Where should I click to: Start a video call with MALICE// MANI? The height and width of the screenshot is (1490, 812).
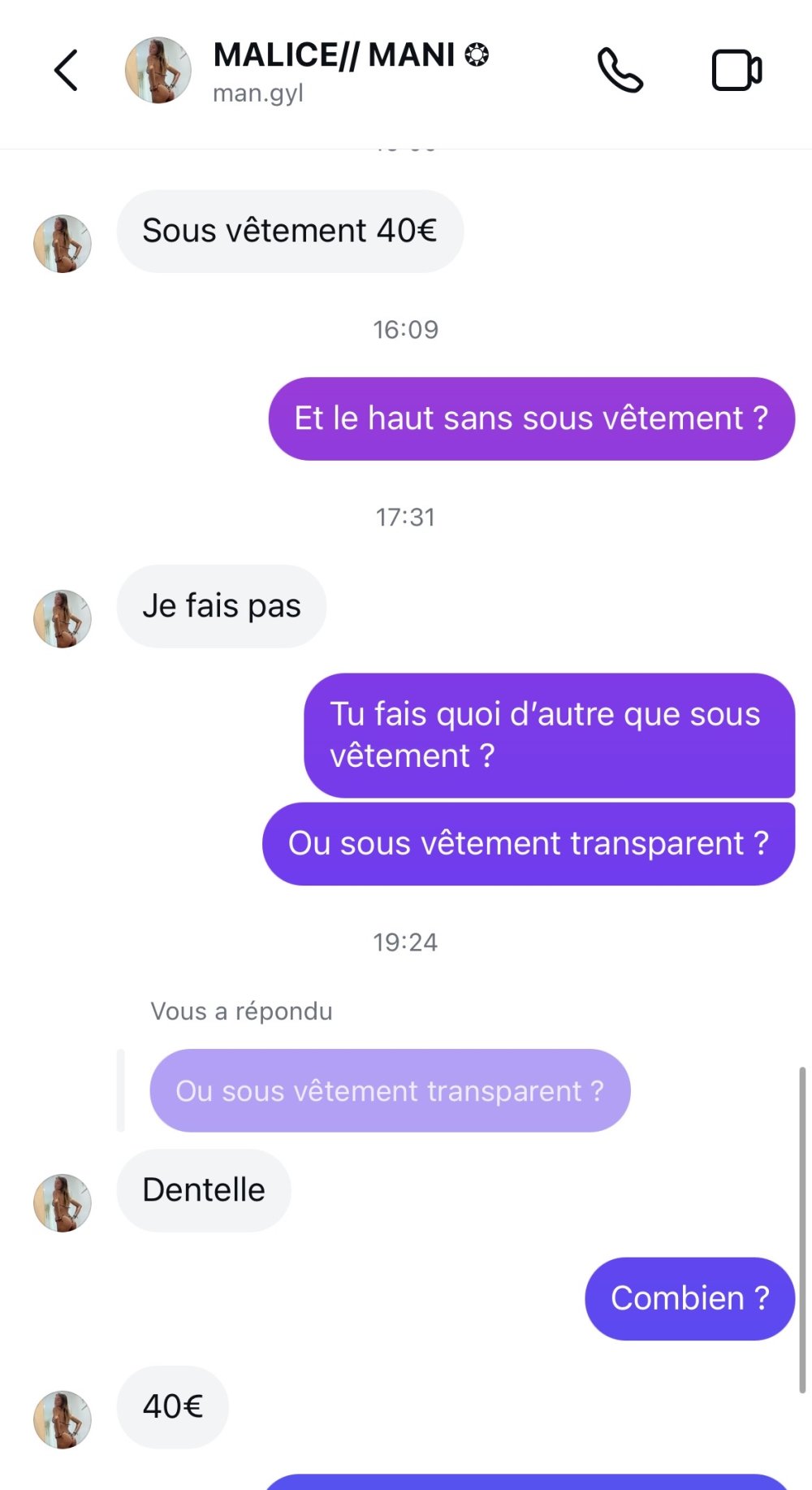[x=736, y=71]
